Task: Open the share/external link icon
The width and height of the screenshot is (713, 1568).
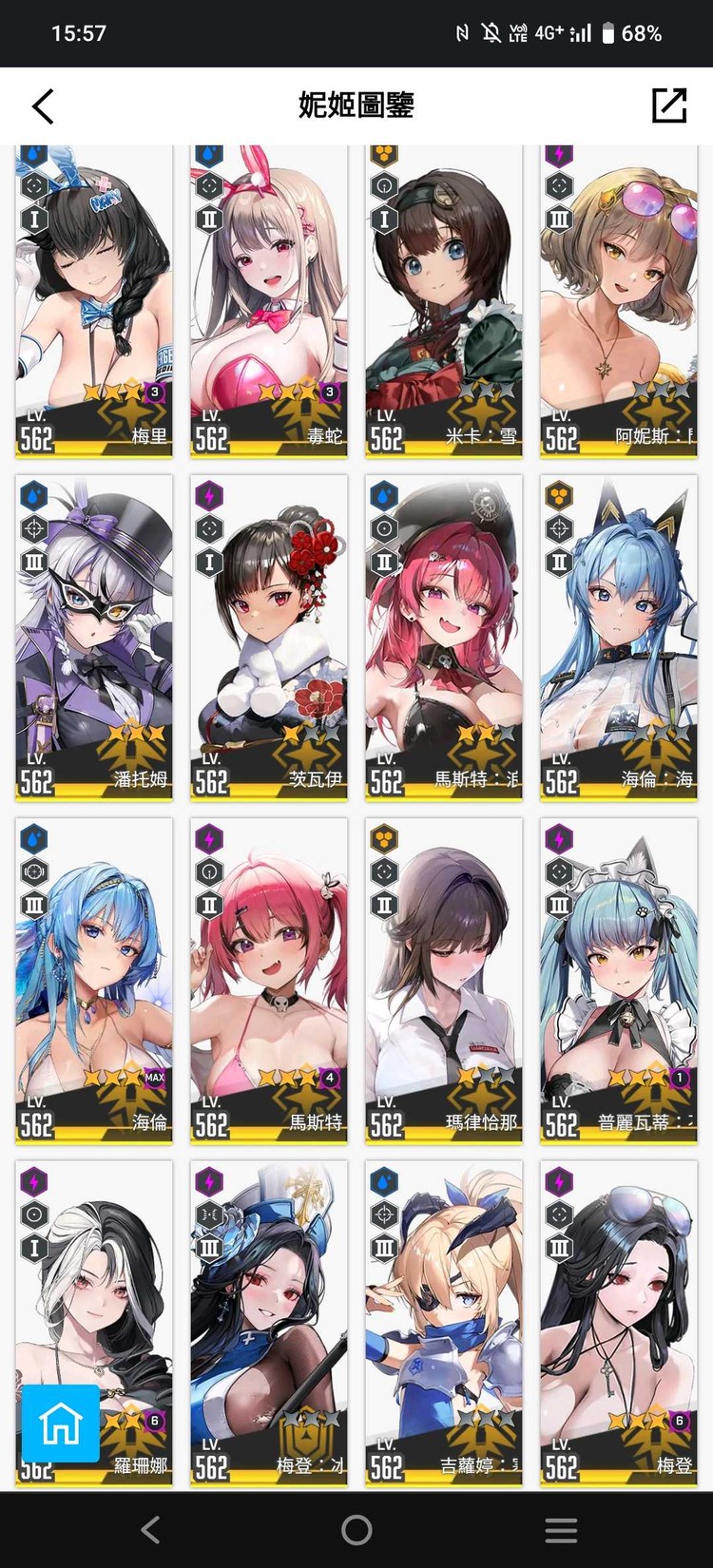Action: (669, 106)
